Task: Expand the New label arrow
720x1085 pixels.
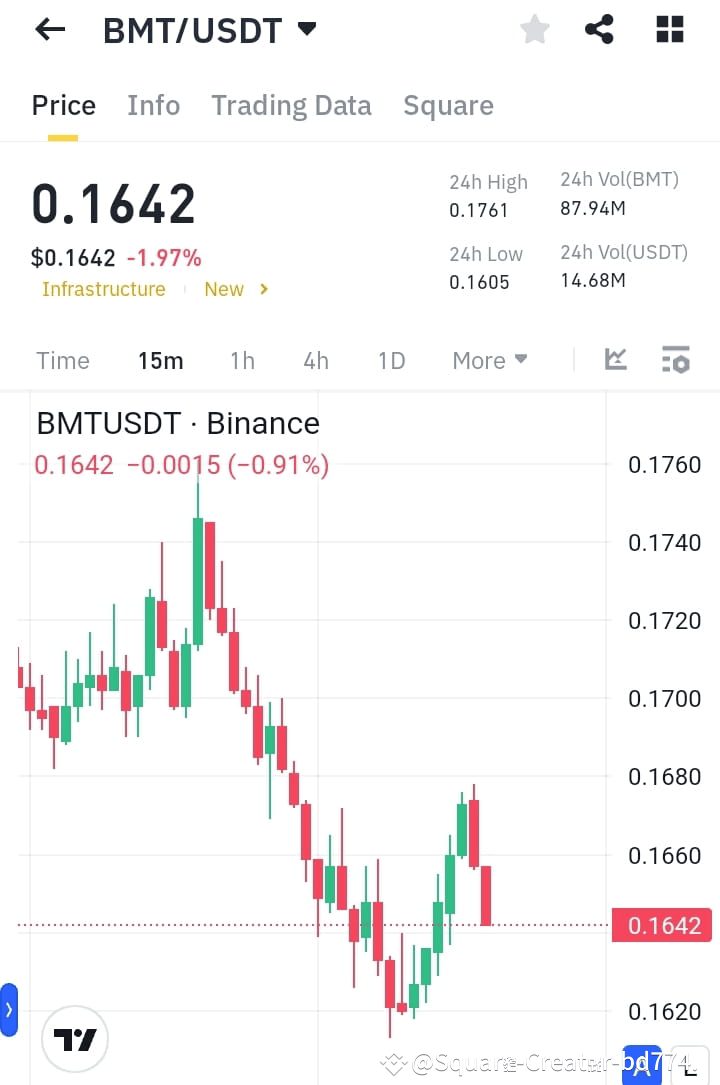Action: point(262,289)
